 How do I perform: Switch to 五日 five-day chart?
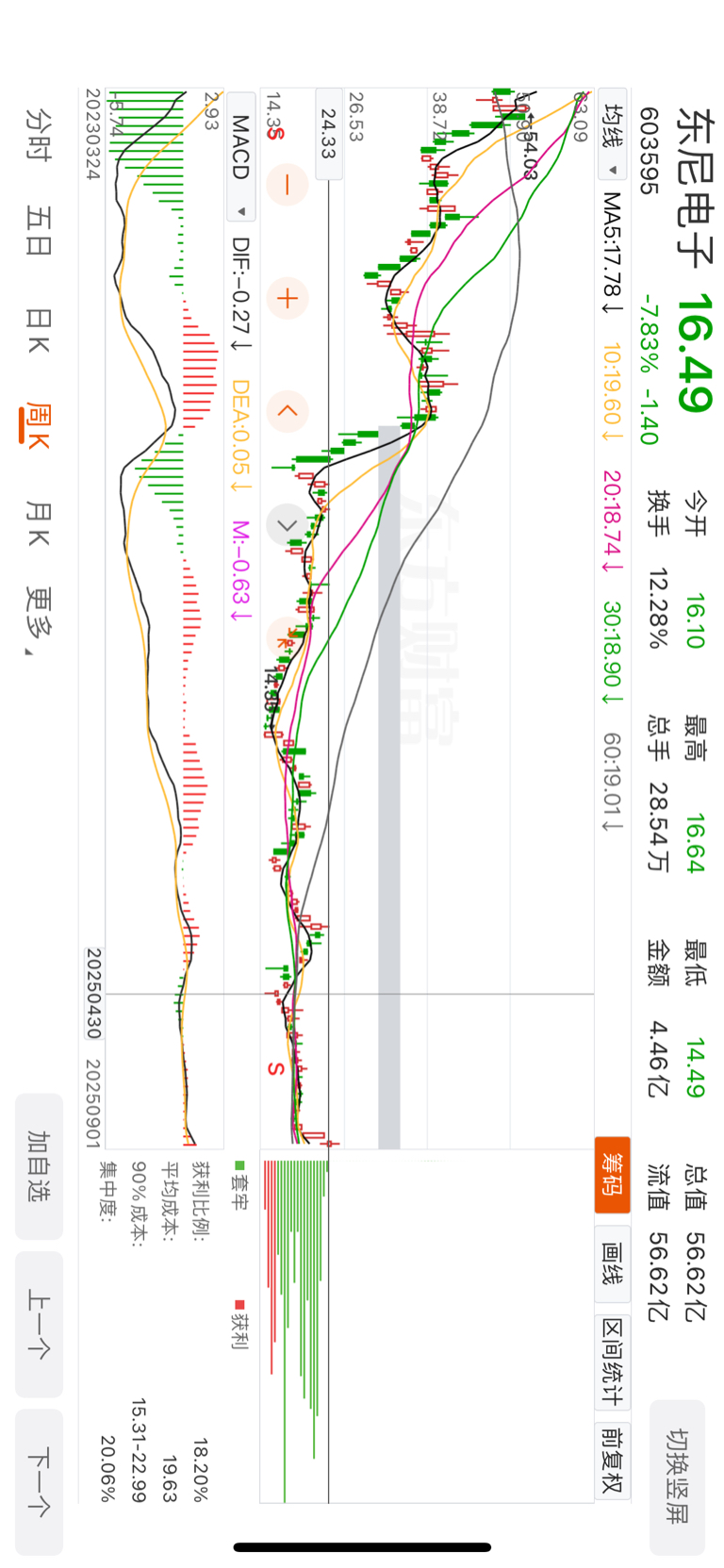38,232
